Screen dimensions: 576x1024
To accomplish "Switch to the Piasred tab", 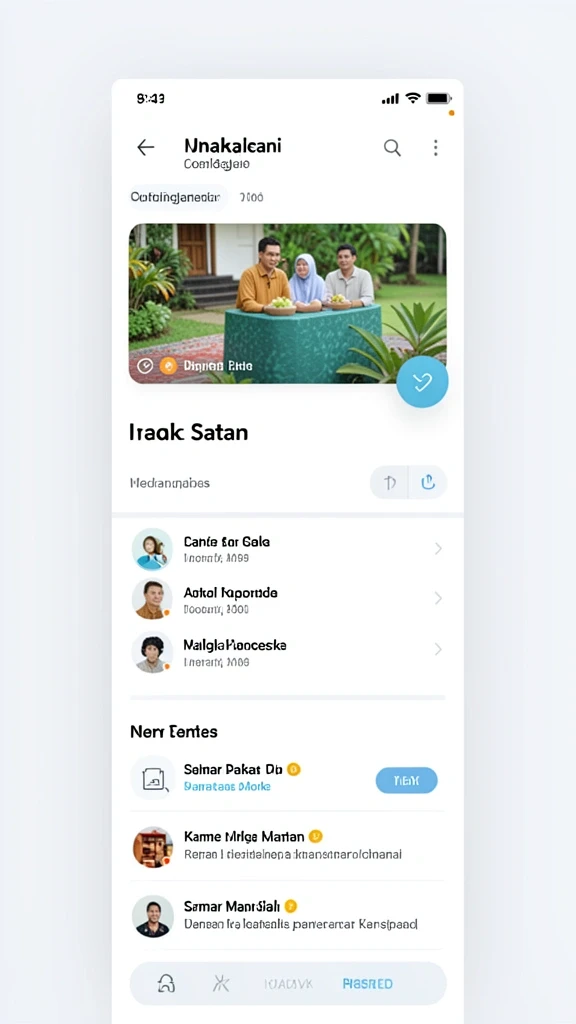I will point(368,984).
